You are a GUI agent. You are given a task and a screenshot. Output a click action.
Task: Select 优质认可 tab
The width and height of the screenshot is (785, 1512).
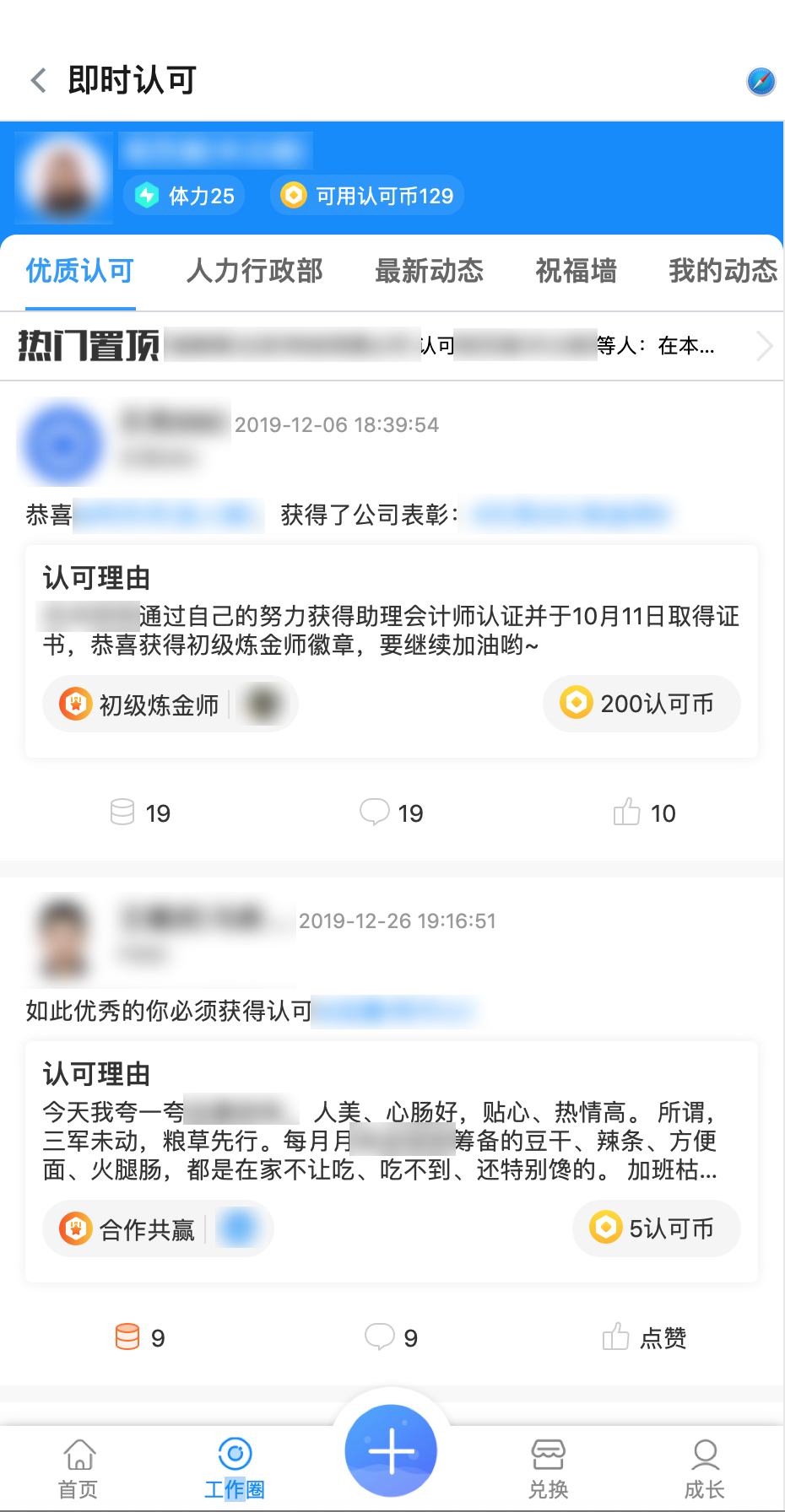coord(80,271)
